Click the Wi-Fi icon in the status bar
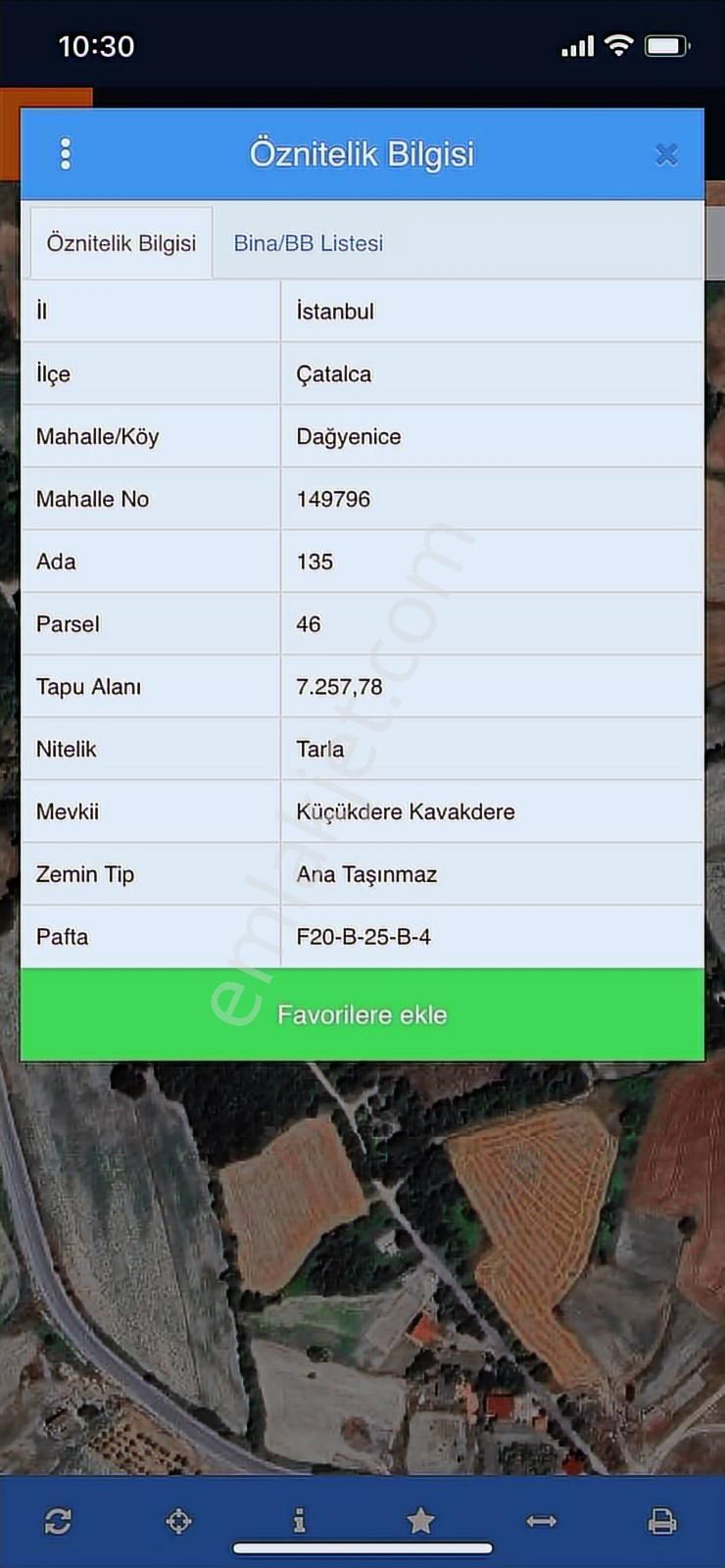The height and width of the screenshot is (1568, 725). [x=617, y=45]
